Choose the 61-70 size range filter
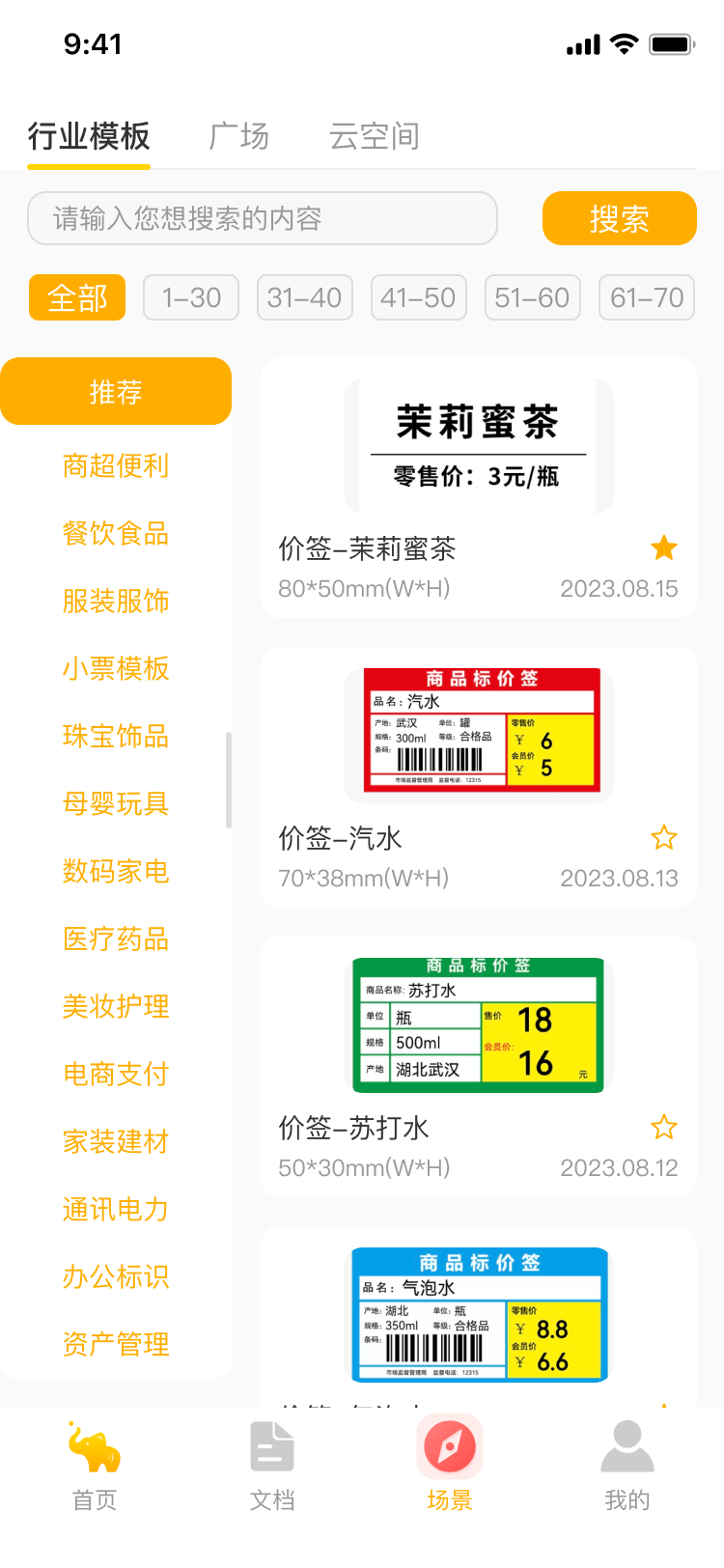The width and height of the screenshot is (724, 1568). (646, 298)
